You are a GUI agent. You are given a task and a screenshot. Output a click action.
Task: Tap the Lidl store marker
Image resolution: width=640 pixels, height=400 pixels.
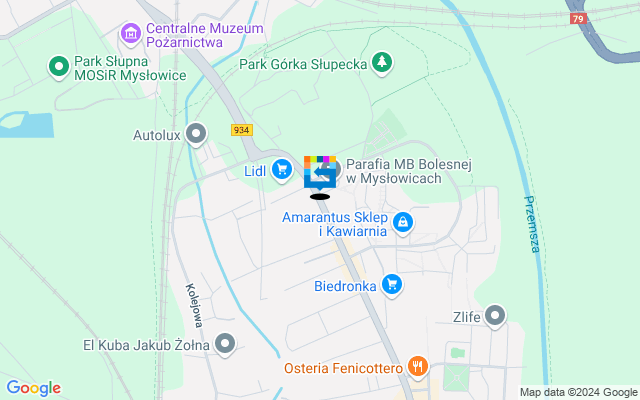click(x=282, y=168)
